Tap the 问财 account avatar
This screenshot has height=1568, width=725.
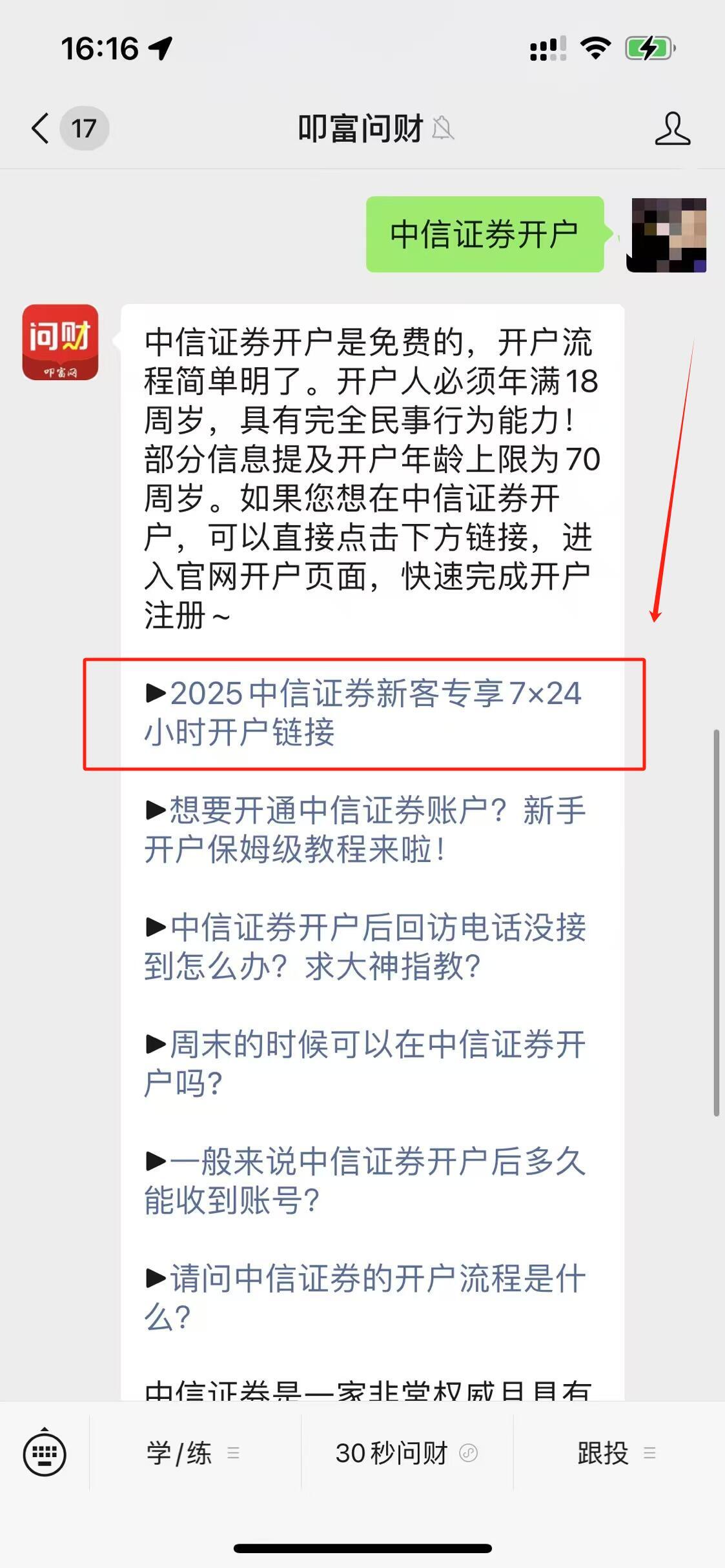pyautogui.click(x=61, y=343)
